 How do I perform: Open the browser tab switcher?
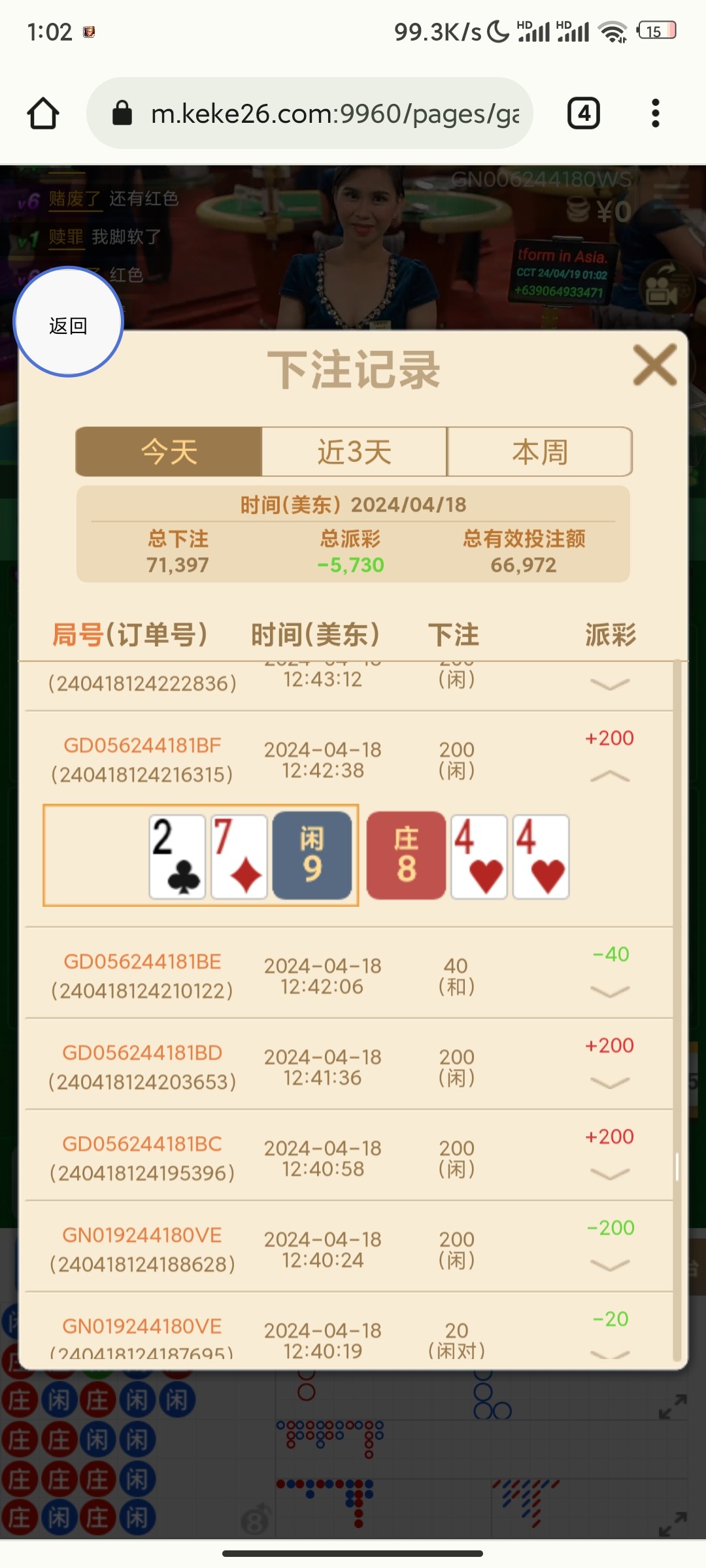583,114
